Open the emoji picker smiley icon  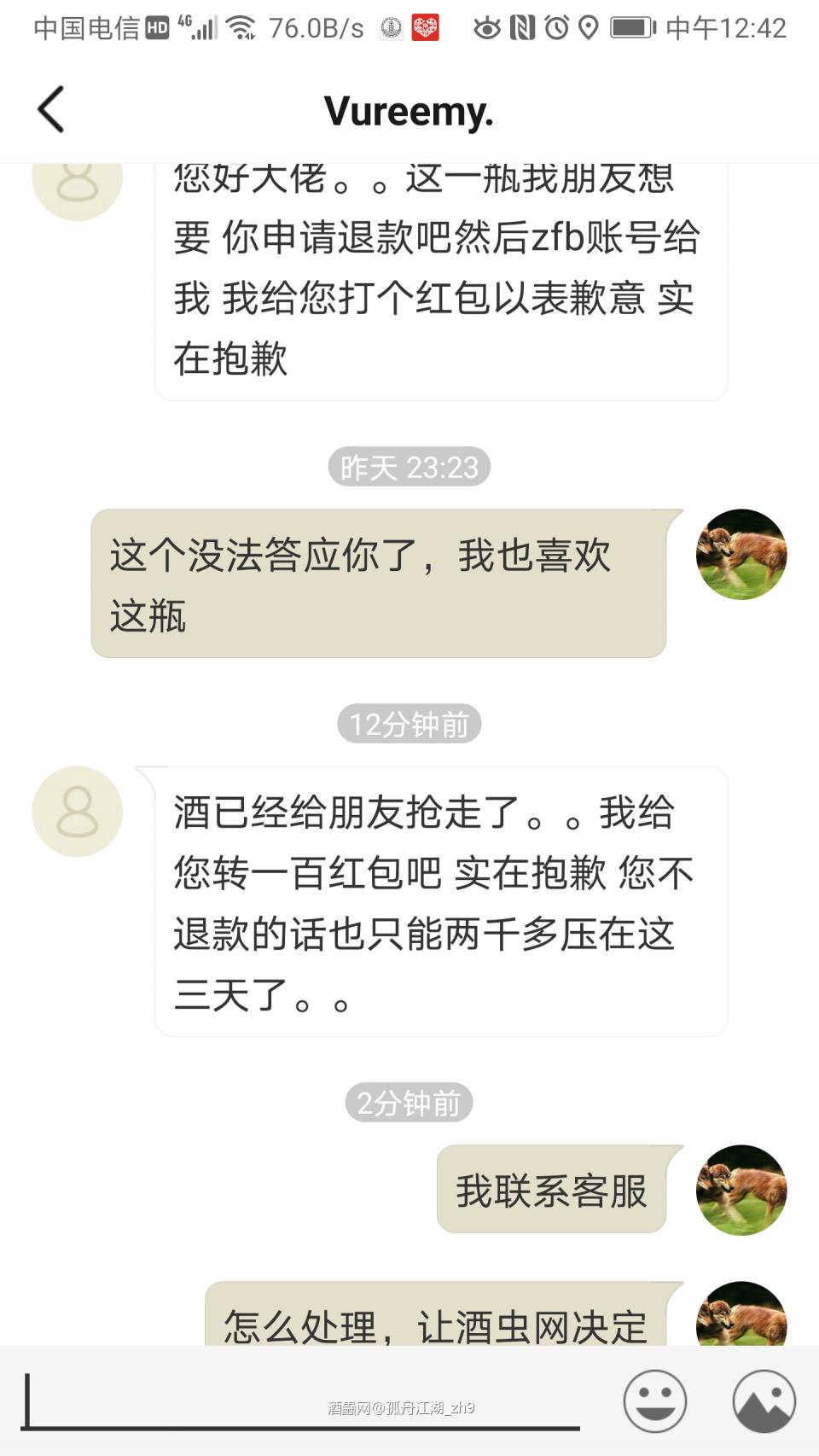pyautogui.click(x=654, y=1400)
